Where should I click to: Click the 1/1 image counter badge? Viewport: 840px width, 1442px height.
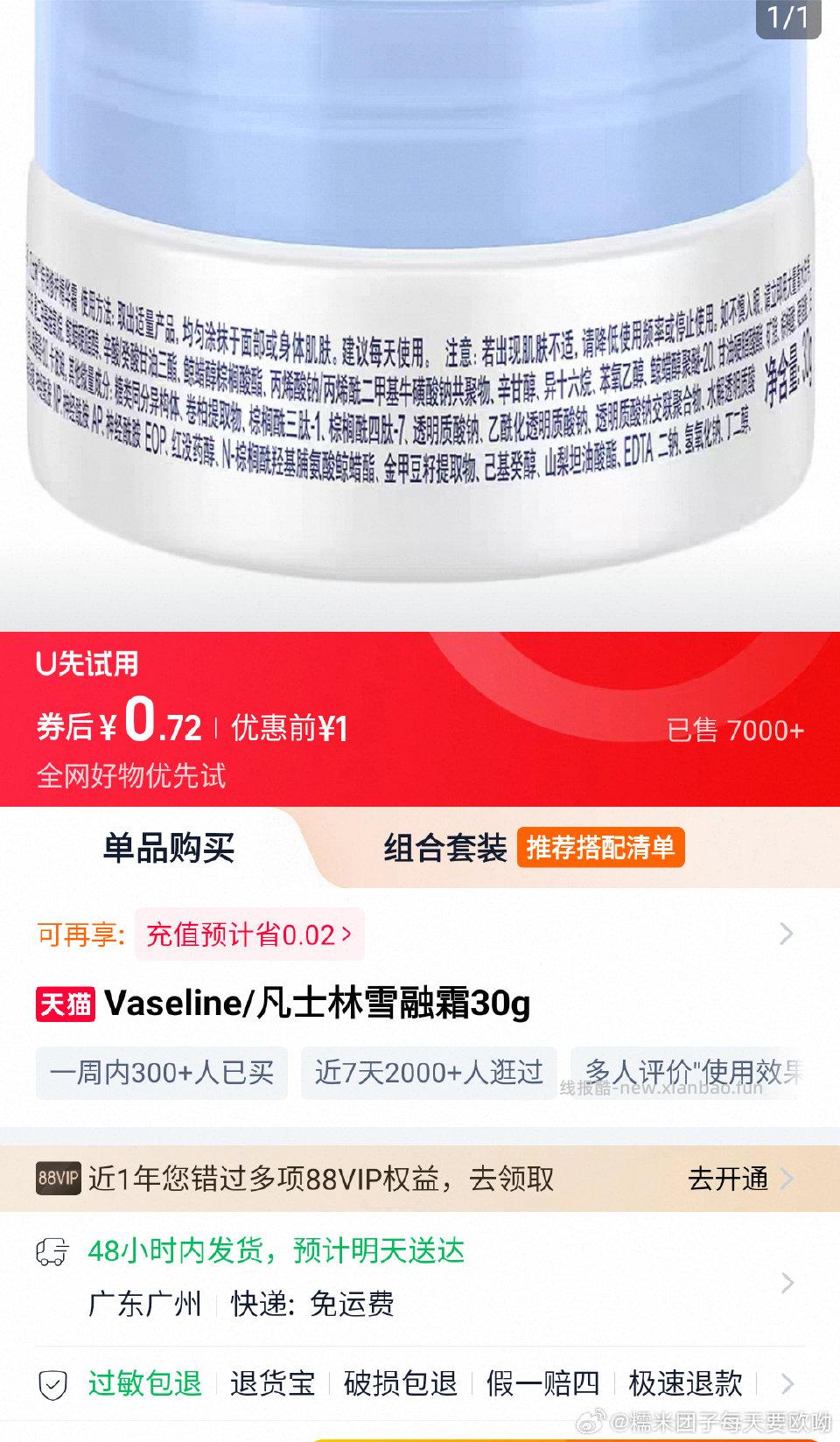pos(786,18)
